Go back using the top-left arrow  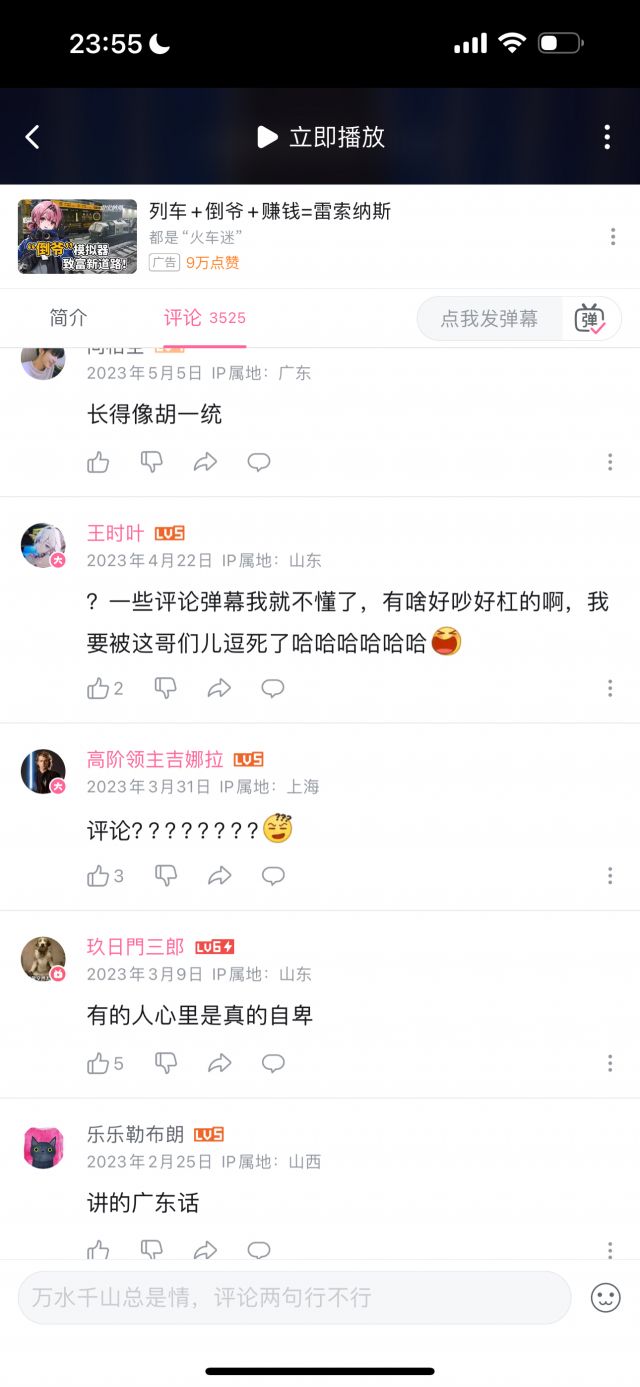tap(32, 137)
